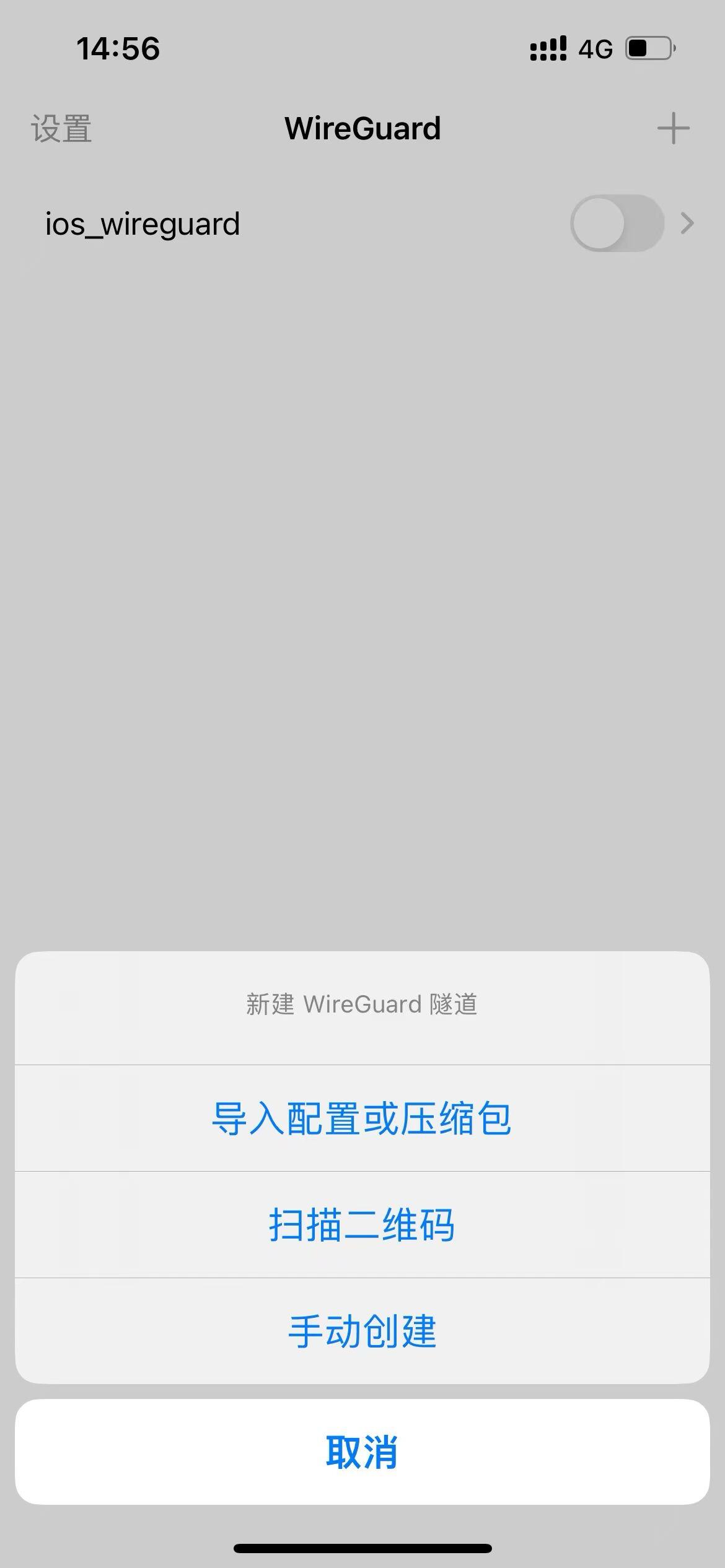This screenshot has width=725, height=1568.
Task: Choose 扫描二维码 to scan a QR code
Action: coord(362,1225)
